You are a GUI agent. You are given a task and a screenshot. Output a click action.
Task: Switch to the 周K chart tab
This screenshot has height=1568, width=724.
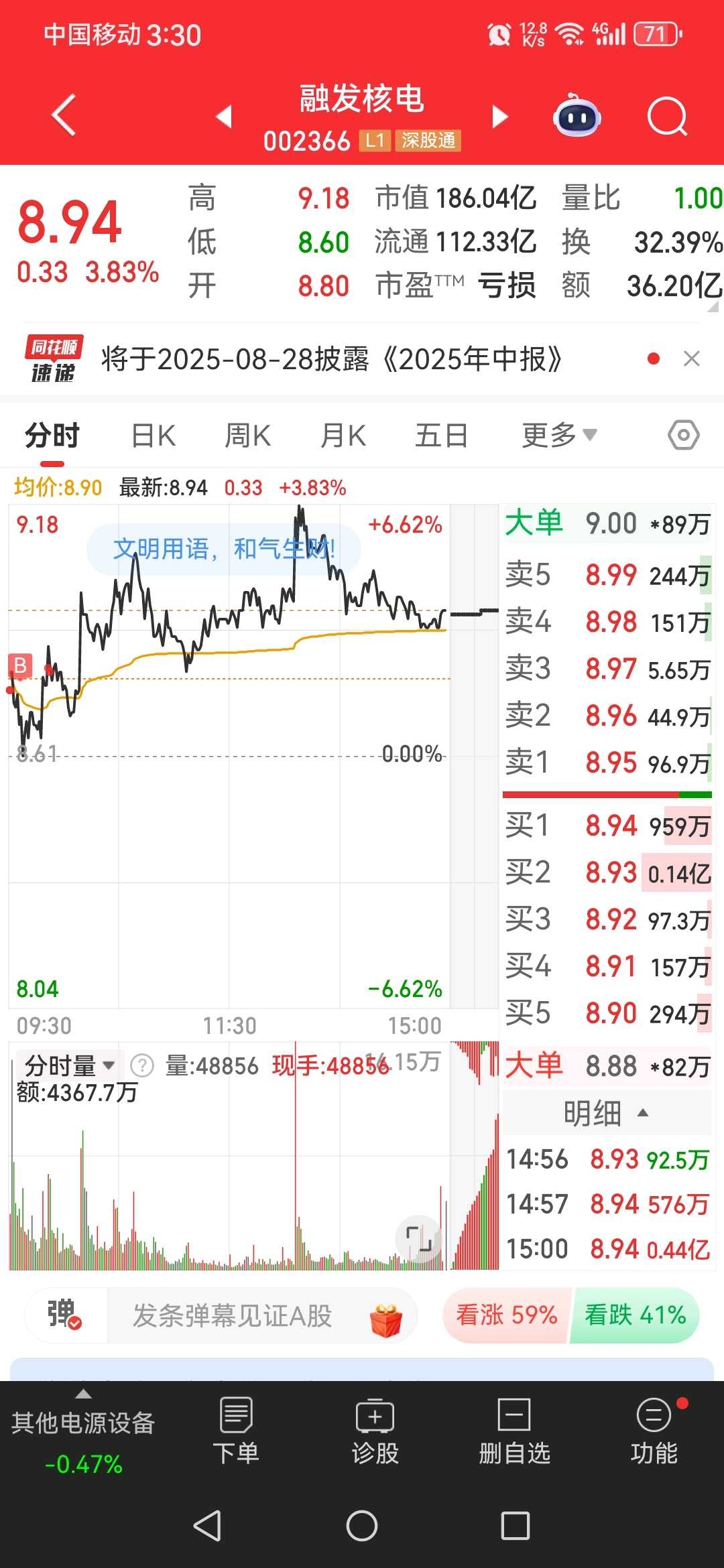point(247,436)
